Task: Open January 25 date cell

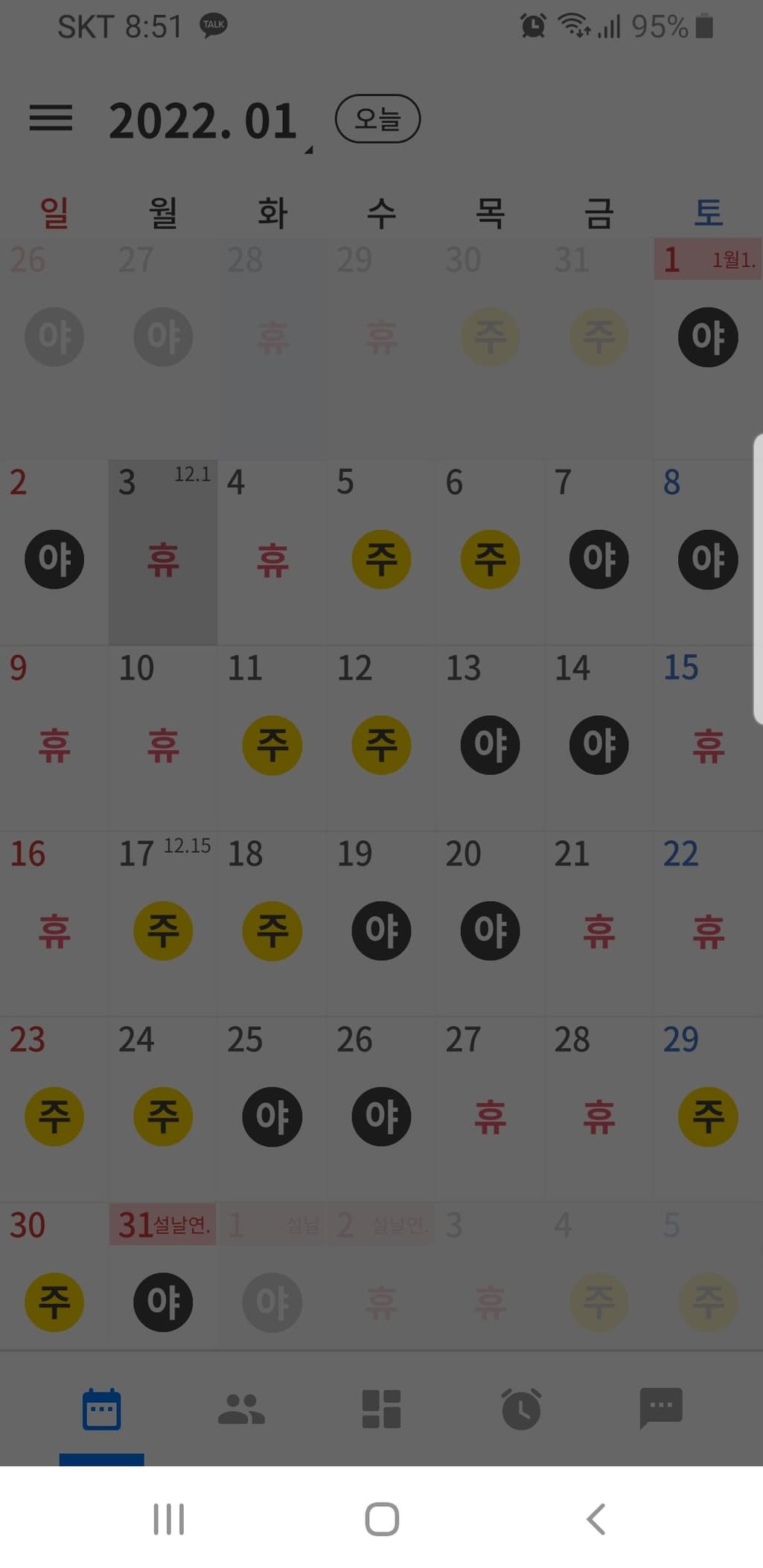Action: pyautogui.click(x=272, y=1109)
